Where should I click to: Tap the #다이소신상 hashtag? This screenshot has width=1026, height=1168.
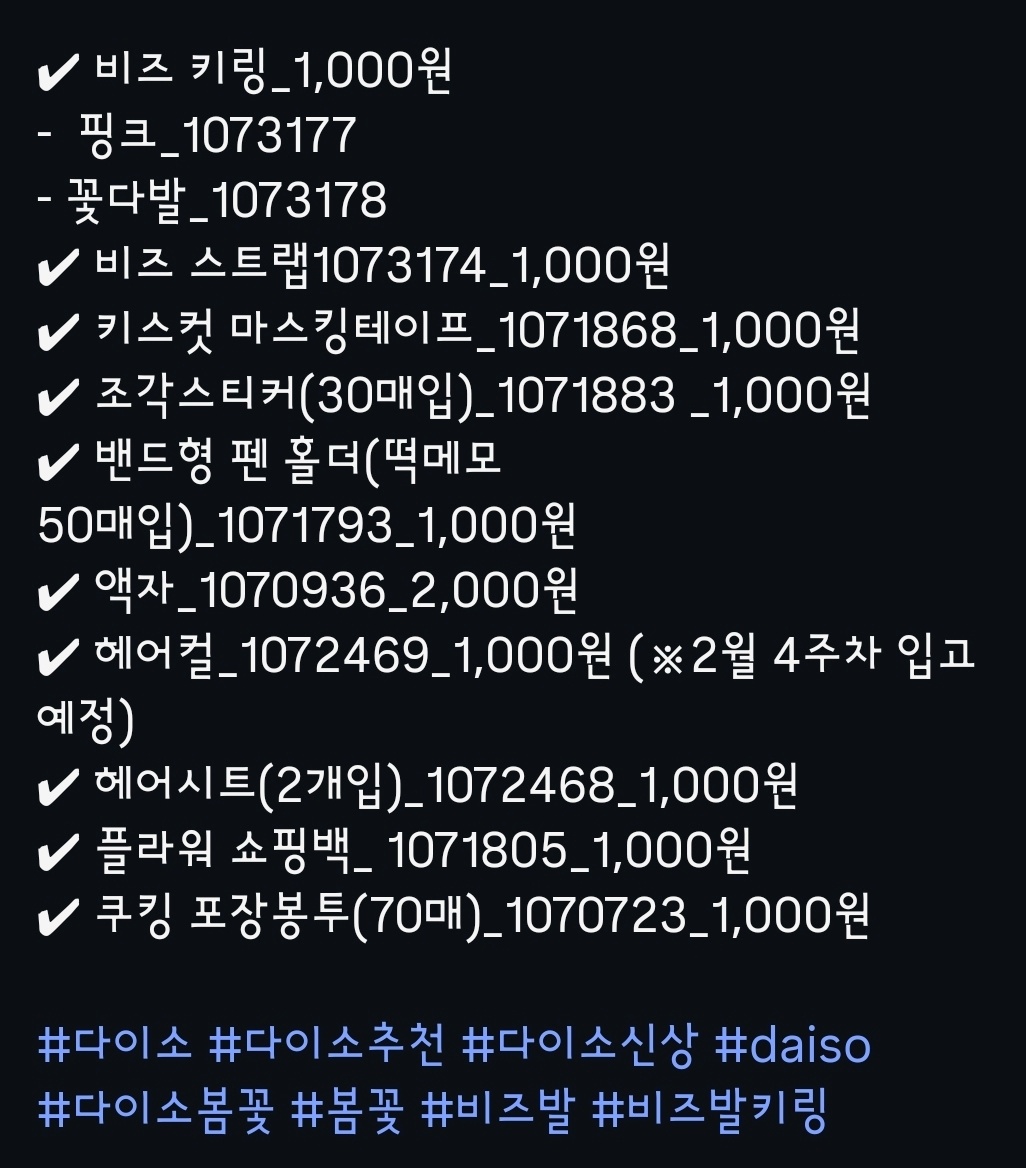point(580,1047)
